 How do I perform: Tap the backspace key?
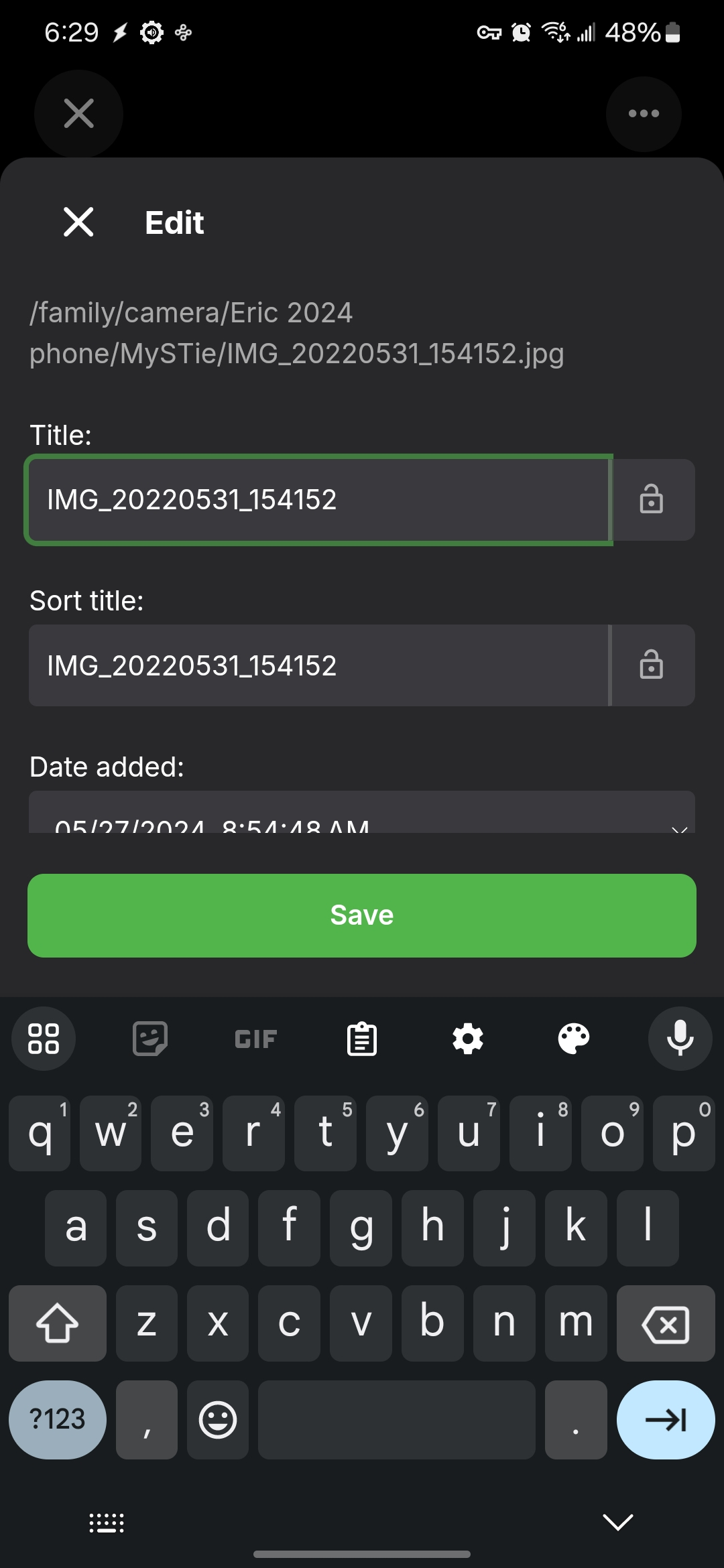coord(665,1323)
